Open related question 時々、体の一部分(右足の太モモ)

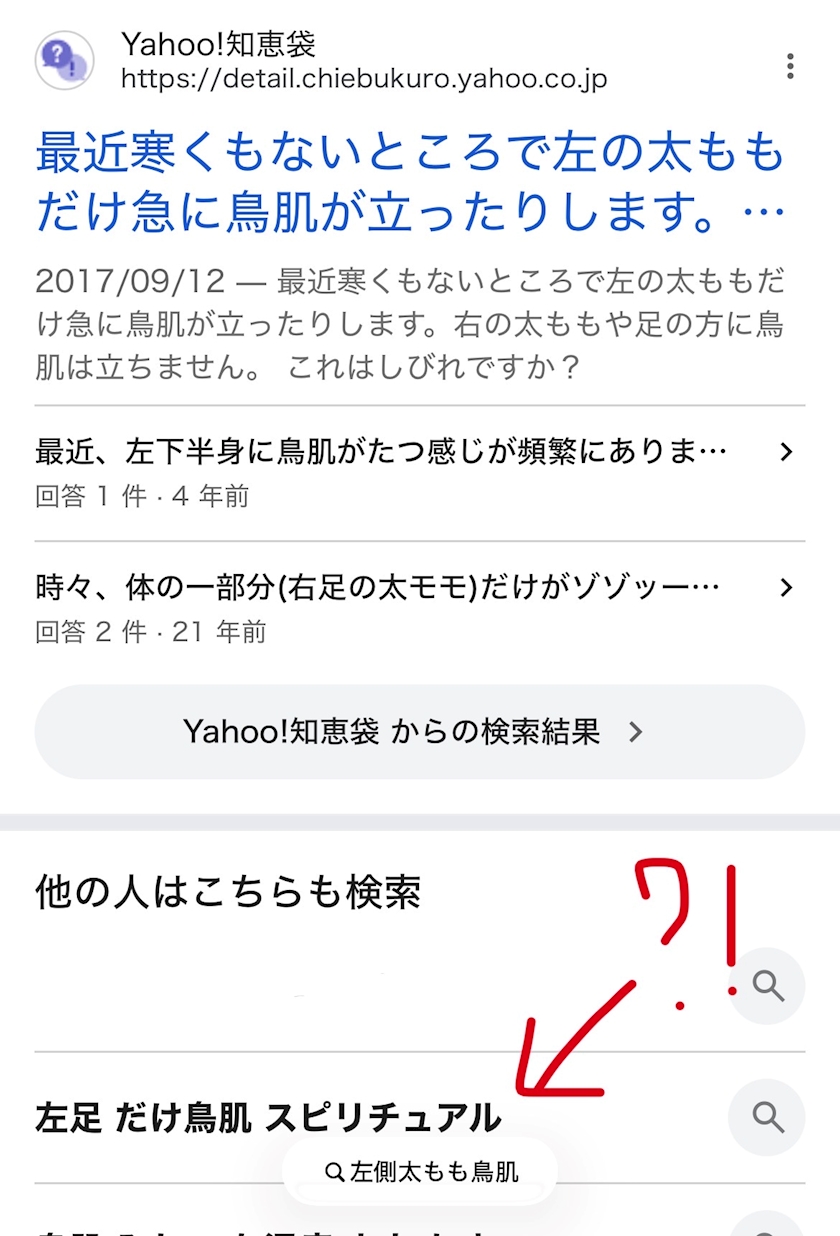click(x=419, y=609)
